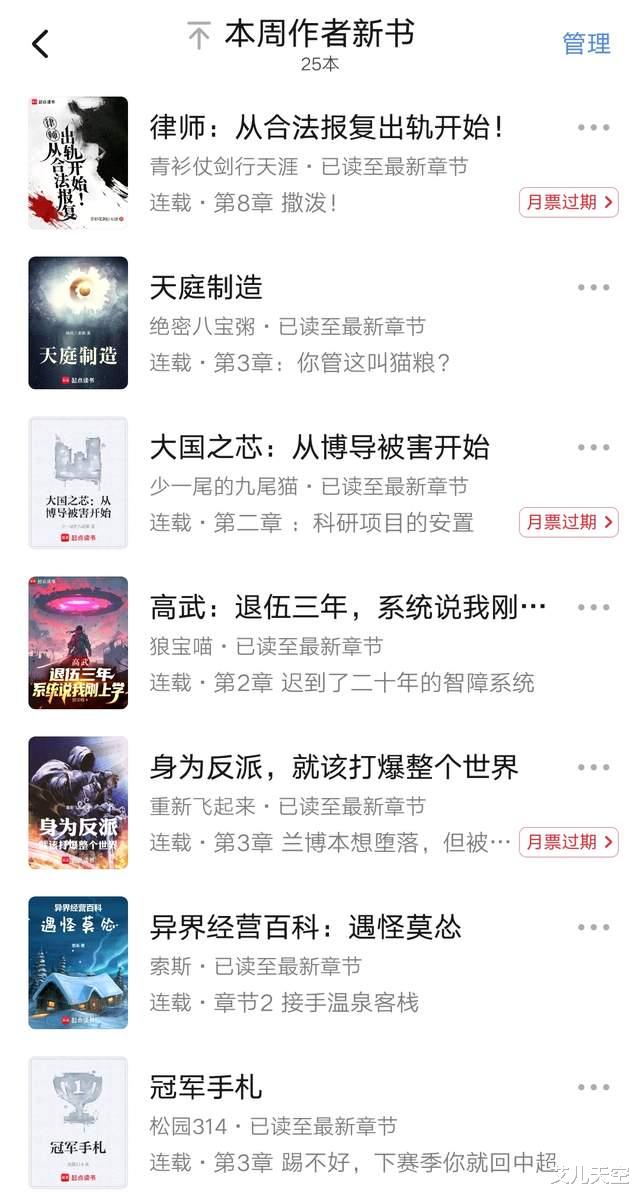Screen dimensions: 640x1198
Task: Go back using the back arrow
Action: pyautogui.click(x=40, y=44)
